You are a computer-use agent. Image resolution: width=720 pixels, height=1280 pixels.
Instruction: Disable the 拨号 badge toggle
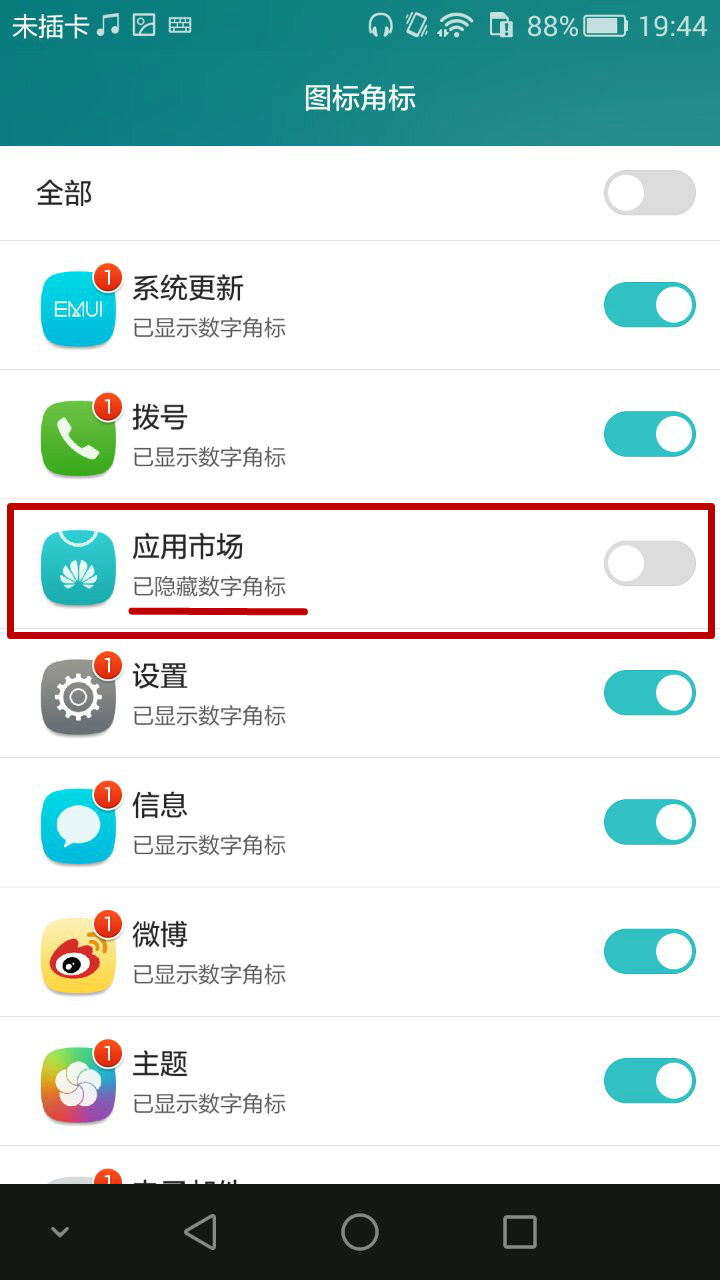tap(649, 434)
